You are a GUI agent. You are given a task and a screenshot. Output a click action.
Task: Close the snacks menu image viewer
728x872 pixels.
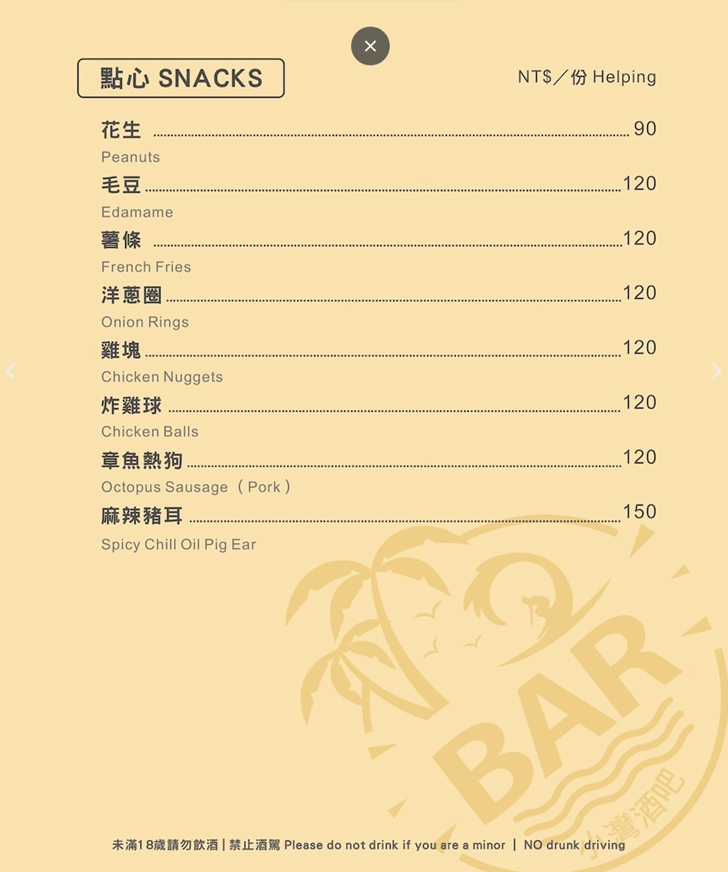click(x=370, y=46)
